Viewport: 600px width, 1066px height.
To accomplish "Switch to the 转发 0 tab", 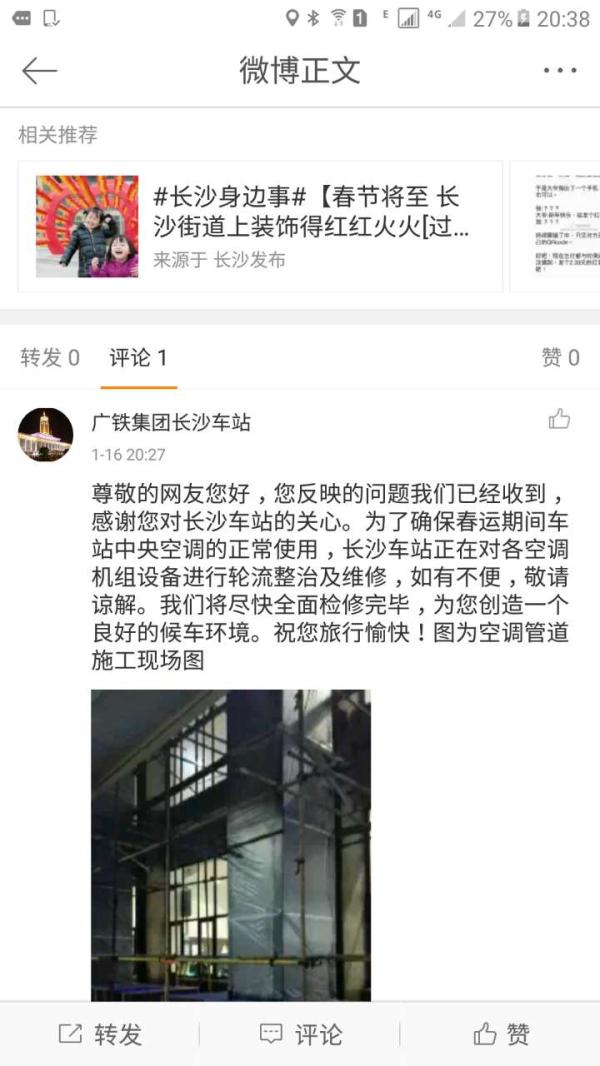I will (50, 358).
